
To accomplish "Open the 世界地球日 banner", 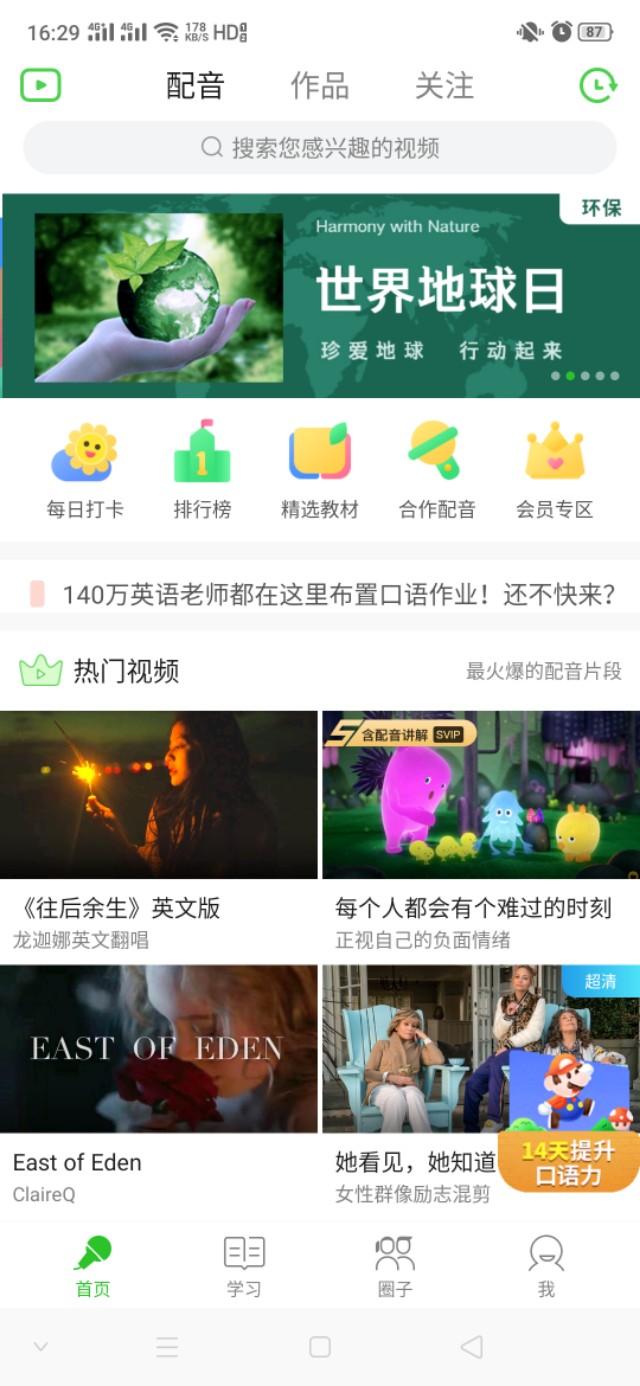I will click(x=320, y=295).
